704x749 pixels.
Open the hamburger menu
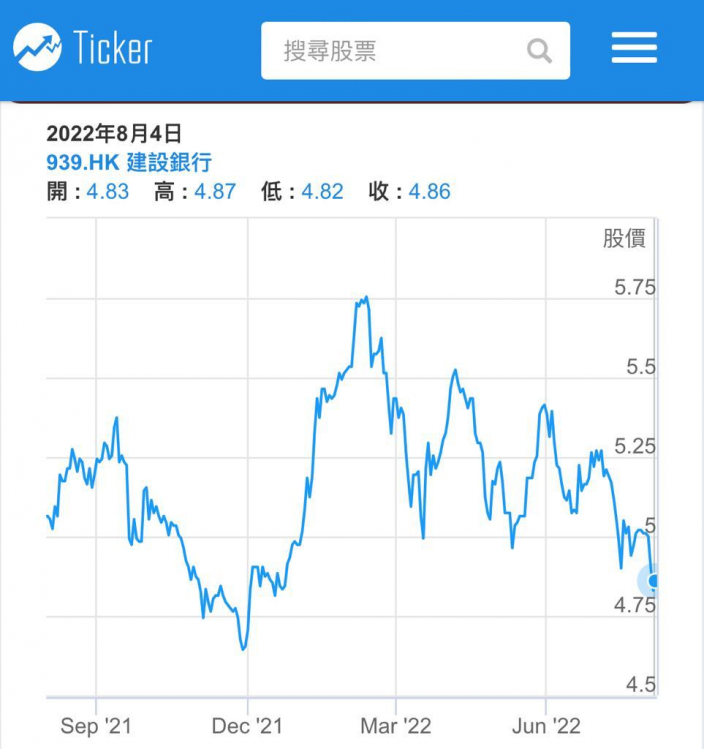pyautogui.click(x=634, y=47)
